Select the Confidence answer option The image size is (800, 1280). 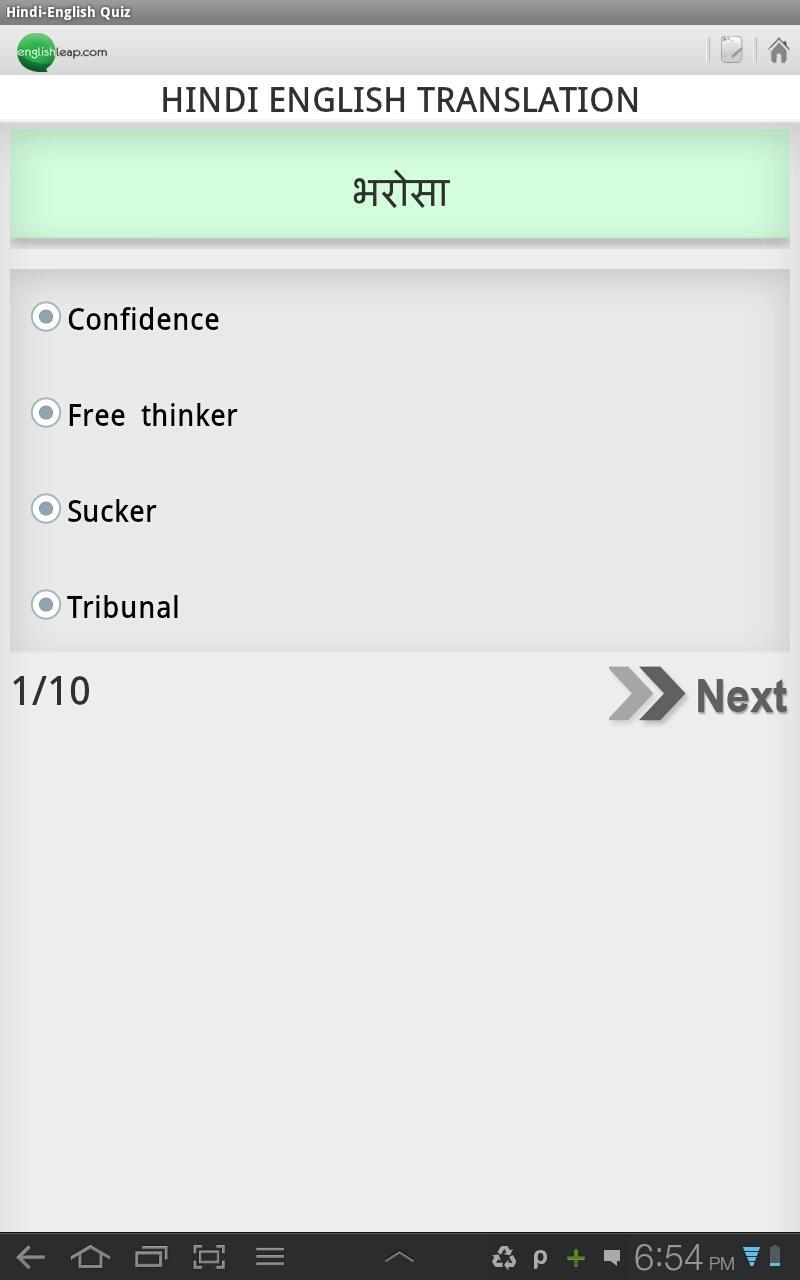45,317
